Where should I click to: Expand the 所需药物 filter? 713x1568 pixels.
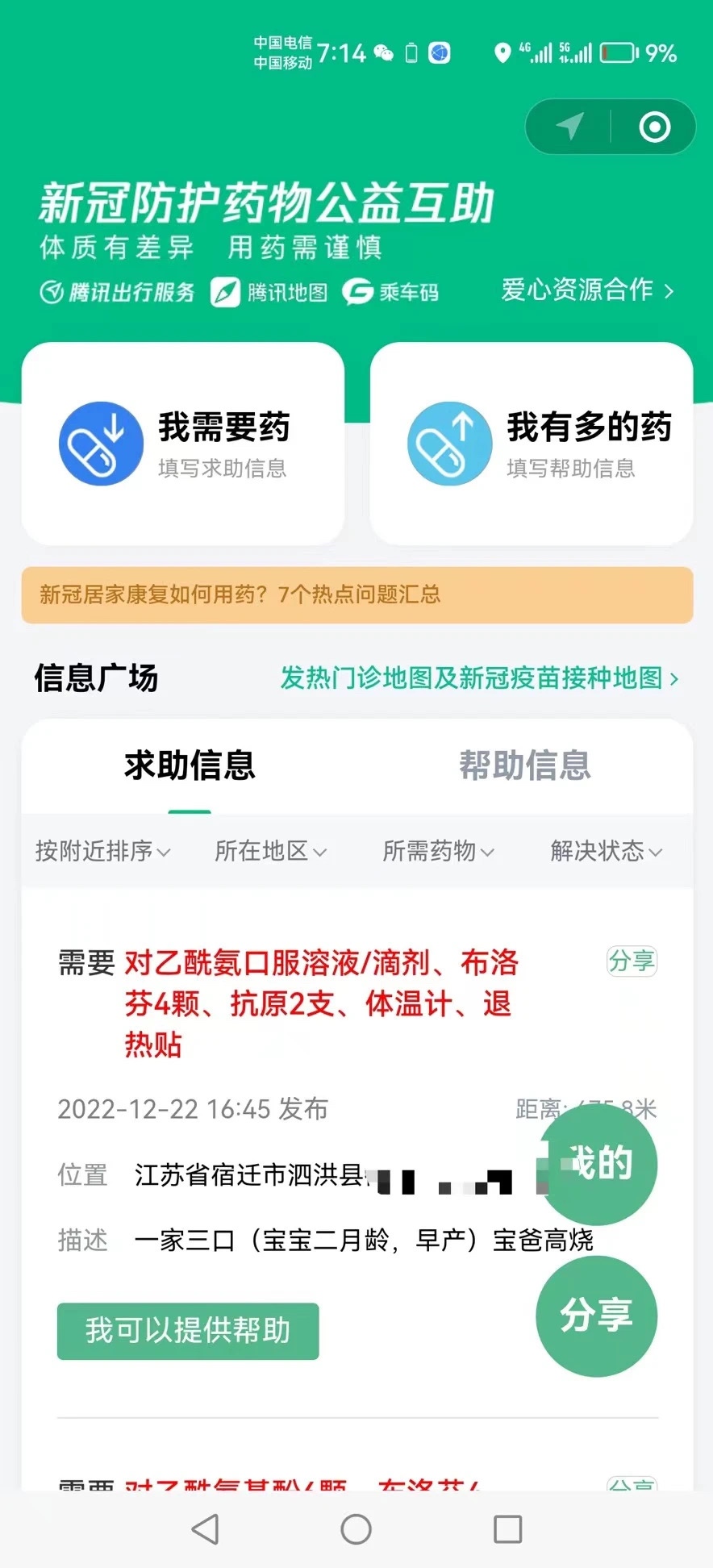[438, 851]
